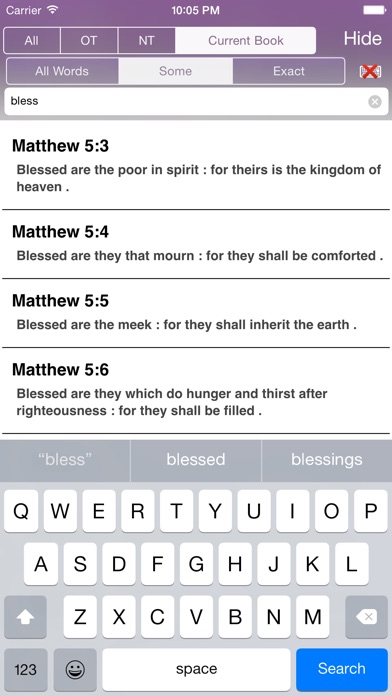Tap the red-crossed keyboard icon
The image size is (392, 696).
click(x=370, y=71)
